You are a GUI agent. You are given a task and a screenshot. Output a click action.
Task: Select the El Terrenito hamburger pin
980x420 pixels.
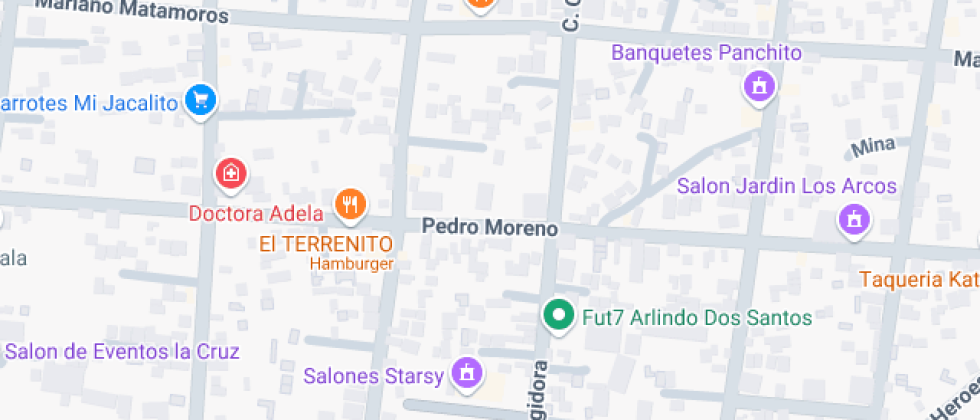[349, 205]
